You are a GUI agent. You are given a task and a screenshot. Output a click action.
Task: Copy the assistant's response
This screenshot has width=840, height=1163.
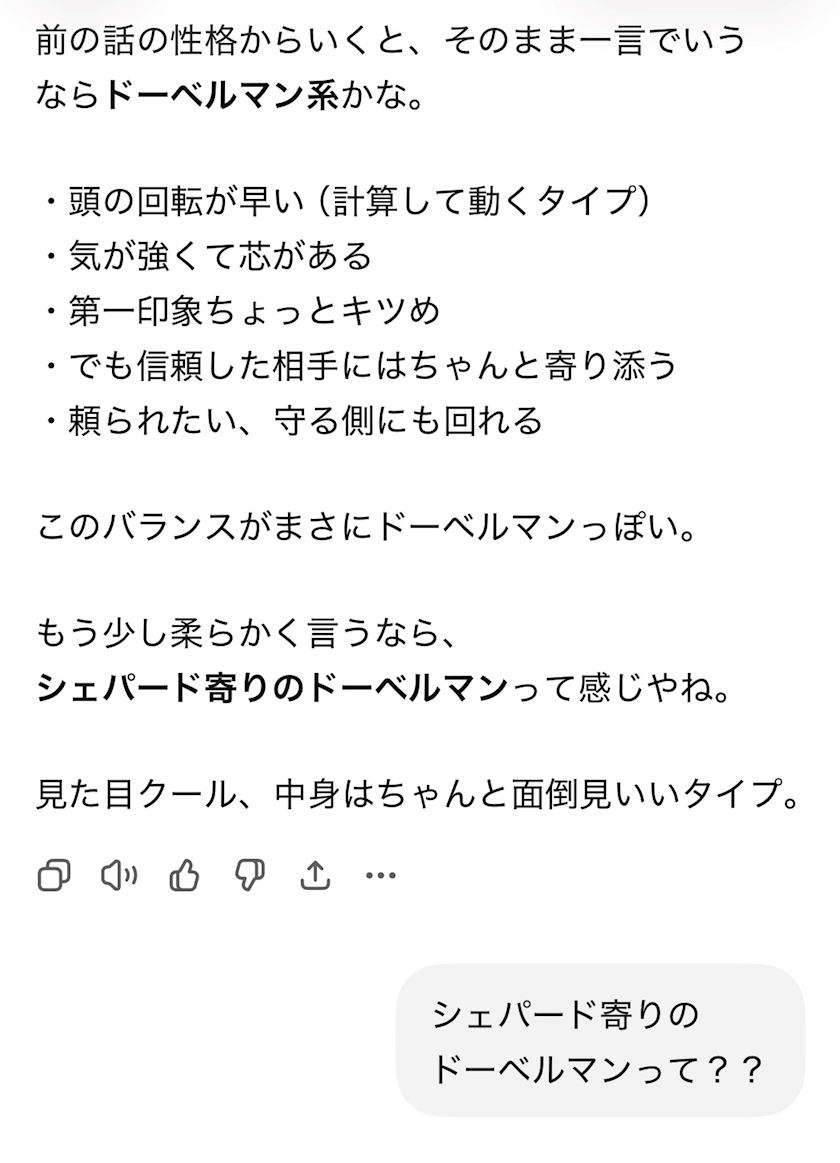tap(54, 876)
